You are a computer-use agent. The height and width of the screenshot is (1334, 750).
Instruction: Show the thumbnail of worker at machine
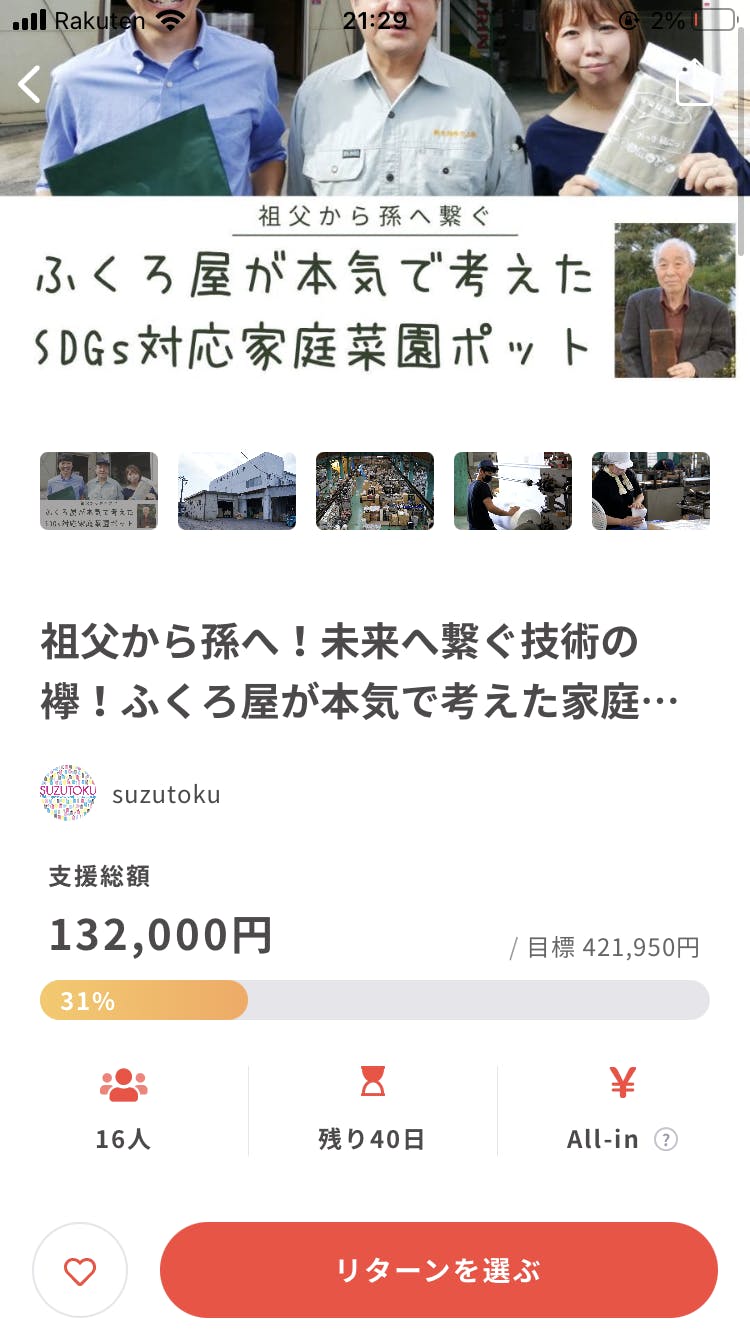click(513, 490)
